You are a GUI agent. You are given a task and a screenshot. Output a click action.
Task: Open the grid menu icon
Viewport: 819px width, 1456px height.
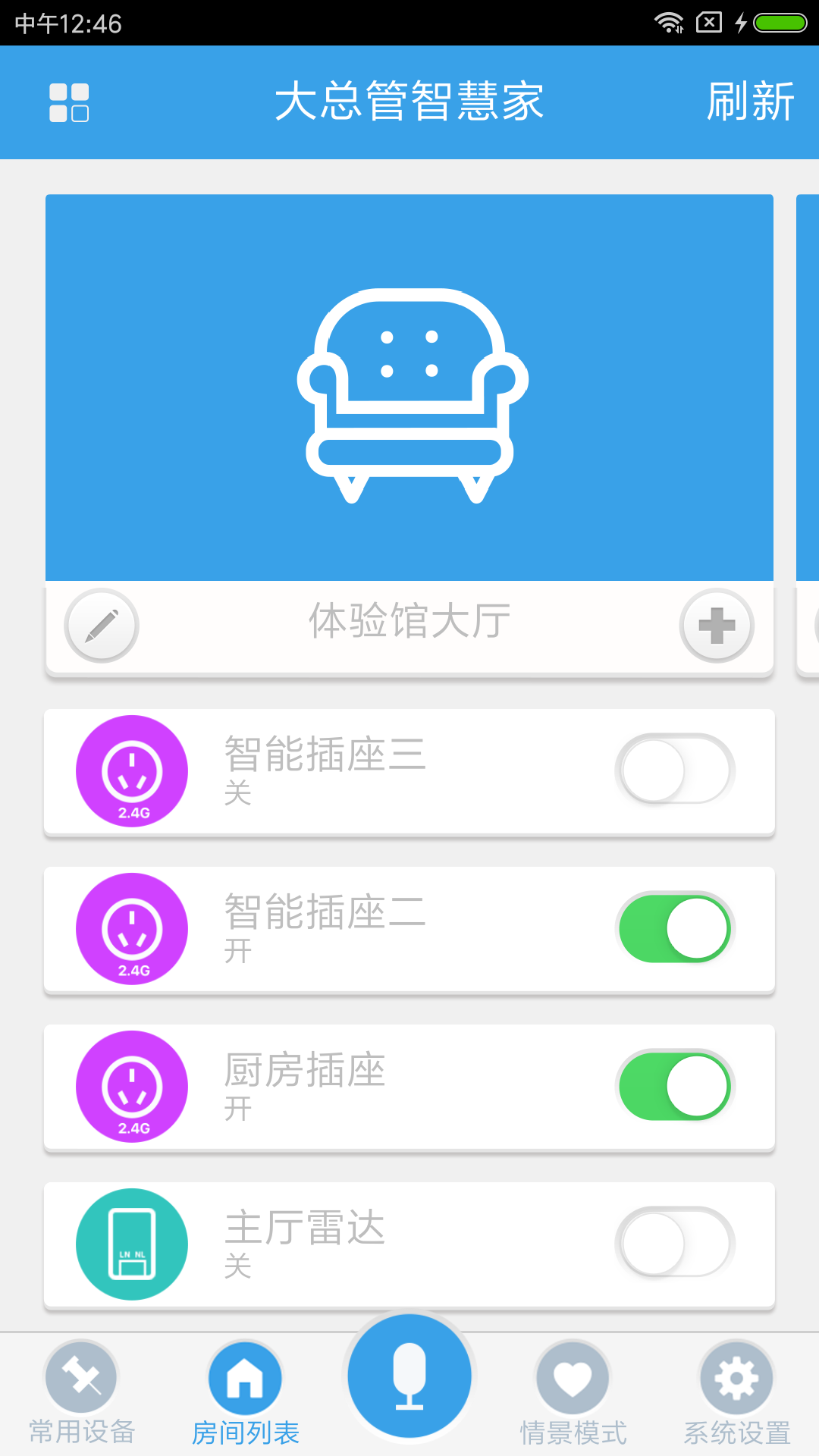click(x=69, y=102)
